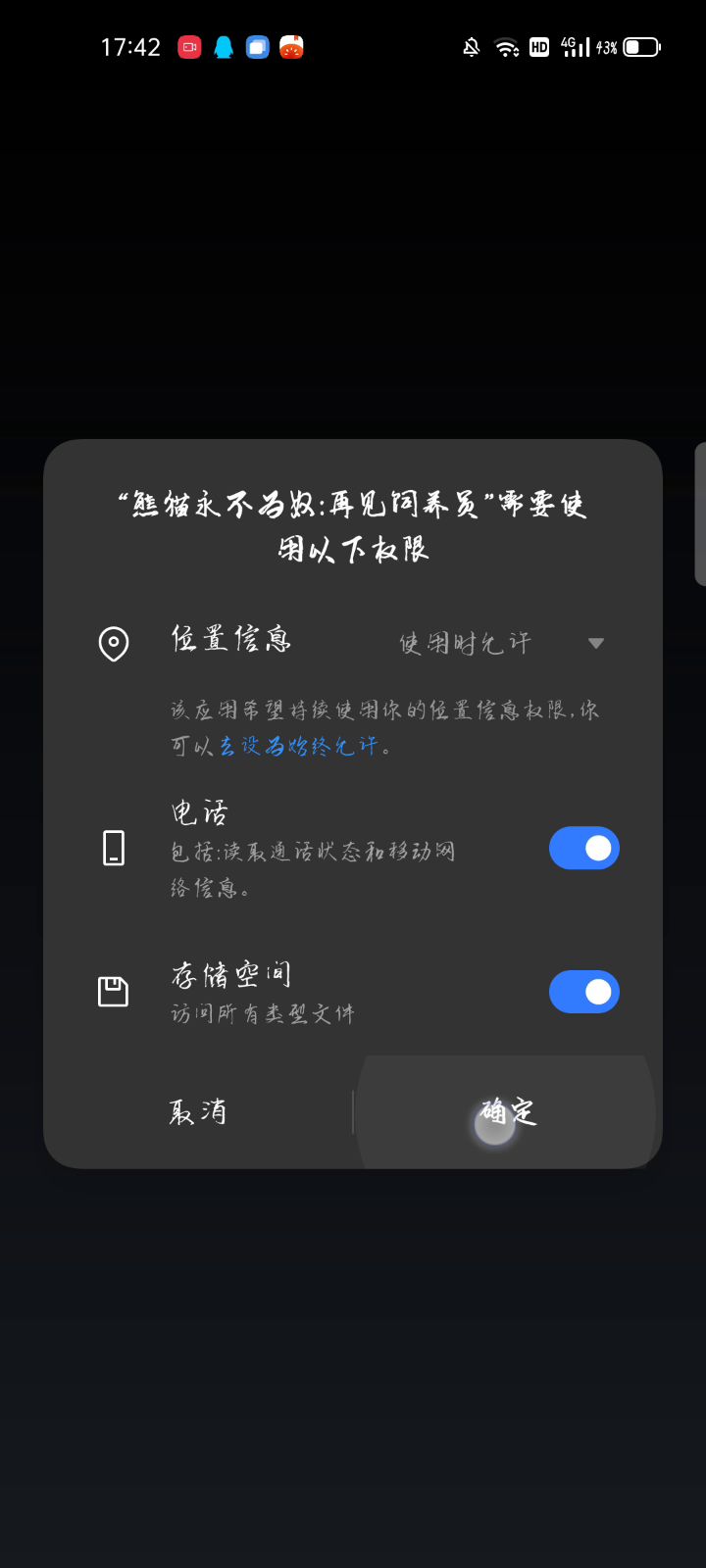Tap the 去设为始终允许 link
Viewport: 706px width, 1568px height.
297,746
